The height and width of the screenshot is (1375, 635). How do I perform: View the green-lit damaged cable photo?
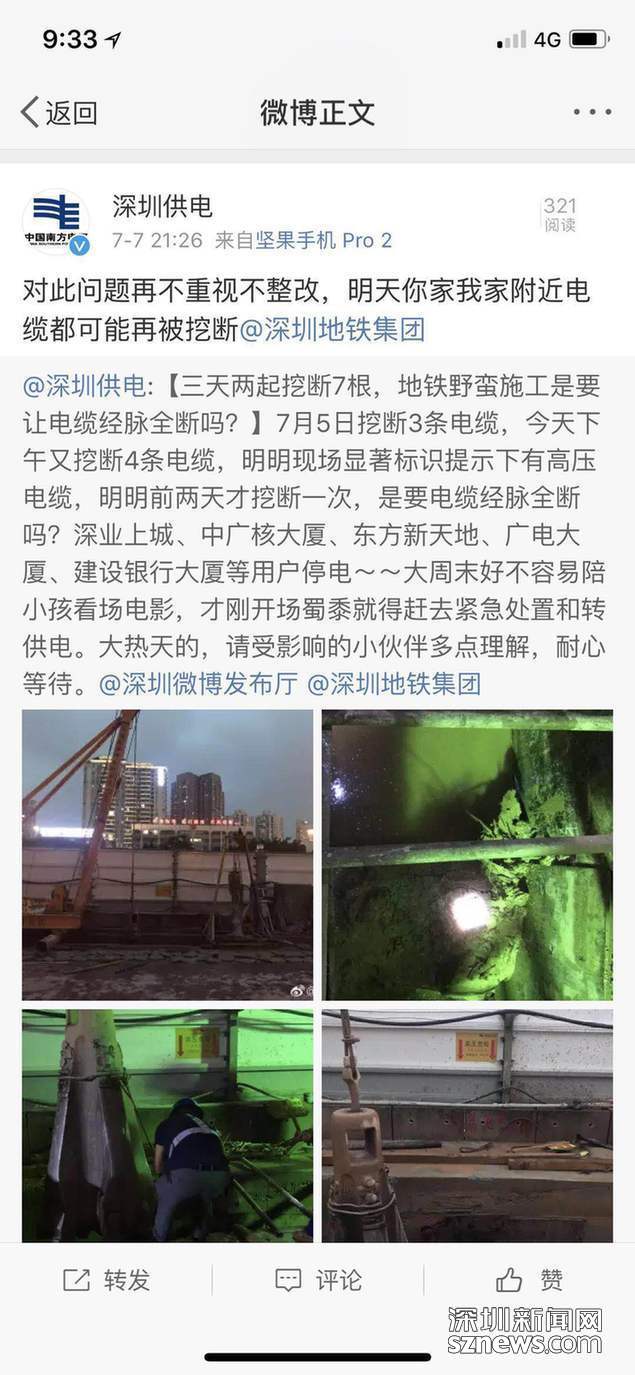click(x=467, y=854)
